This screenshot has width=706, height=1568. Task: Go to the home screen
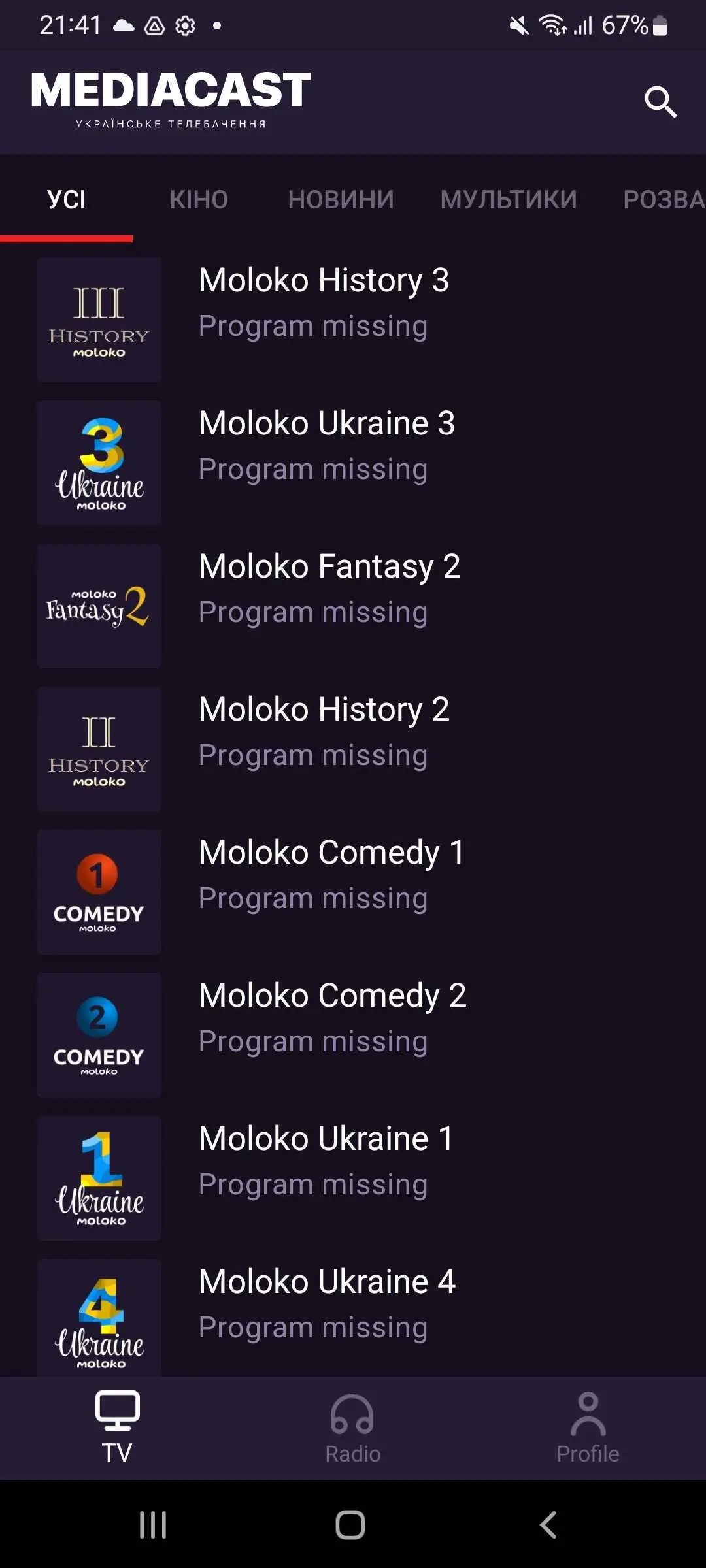point(350,1525)
